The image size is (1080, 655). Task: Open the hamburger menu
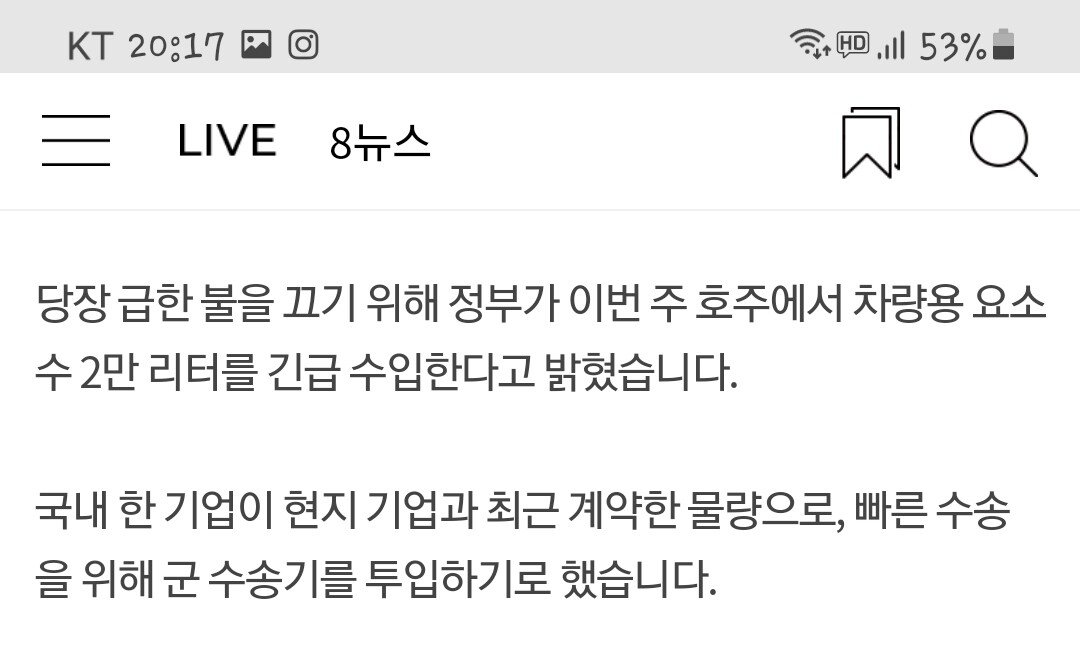[x=76, y=141]
